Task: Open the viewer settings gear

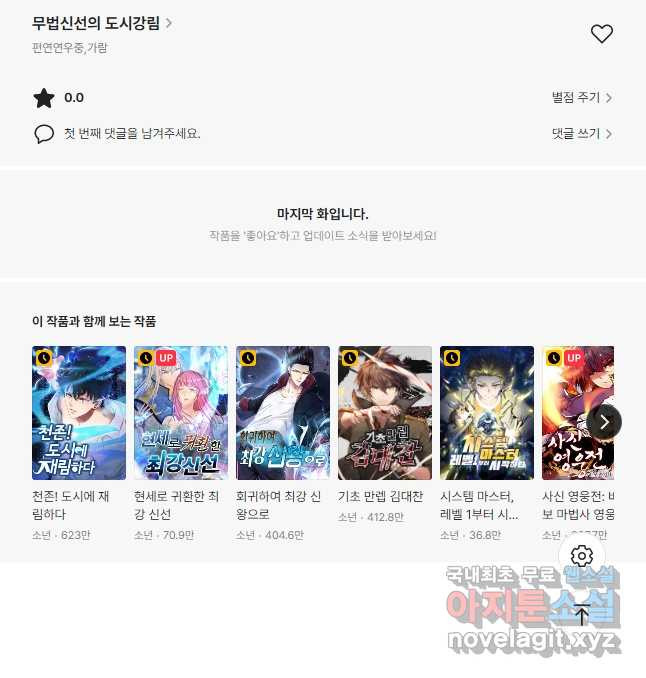Action: pyautogui.click(x=582, y=556)
